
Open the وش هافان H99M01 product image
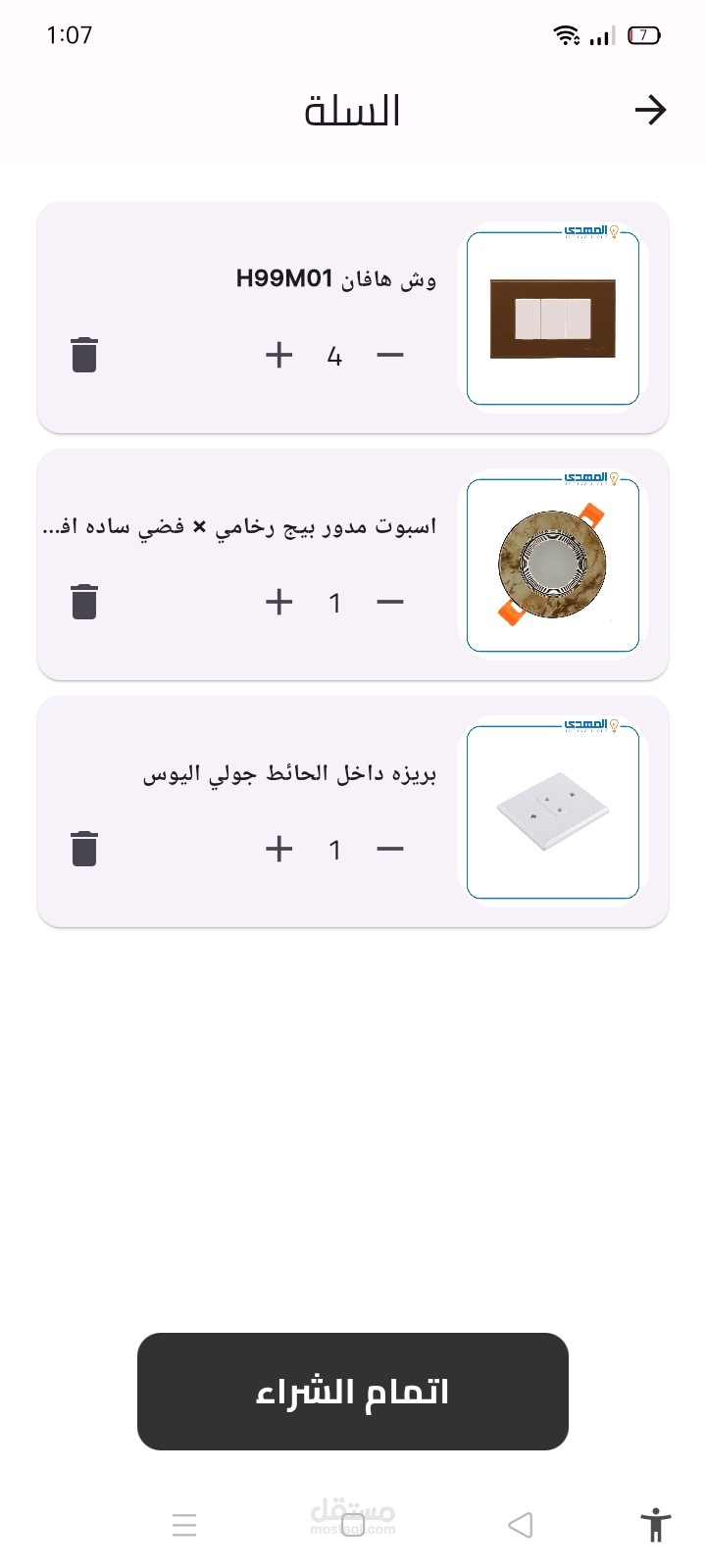coord(553,318)
